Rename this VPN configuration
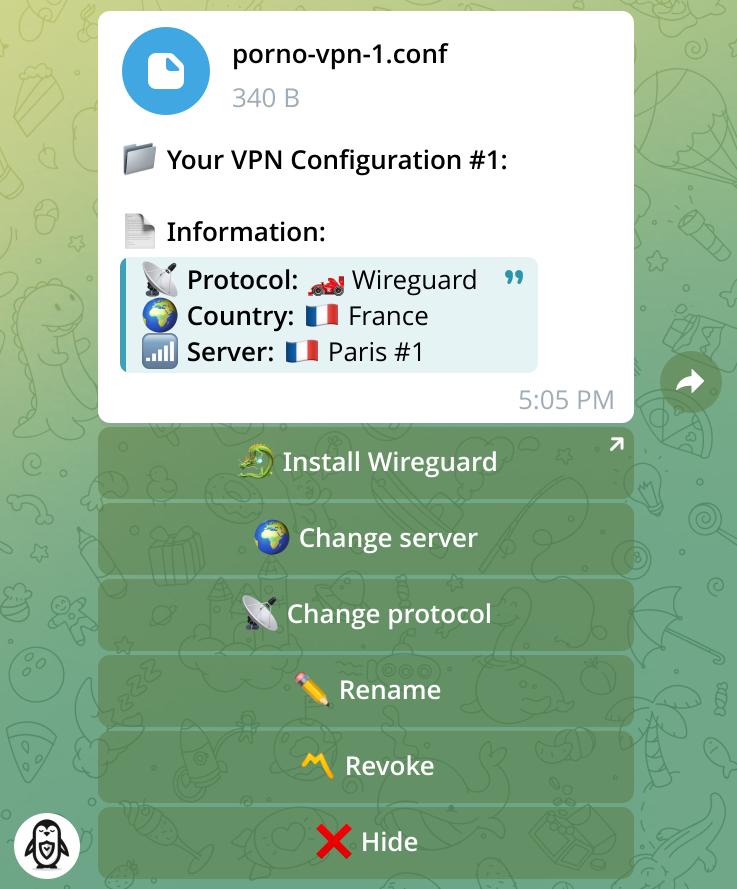Screen dimensions: 737x889 (366, 690)
